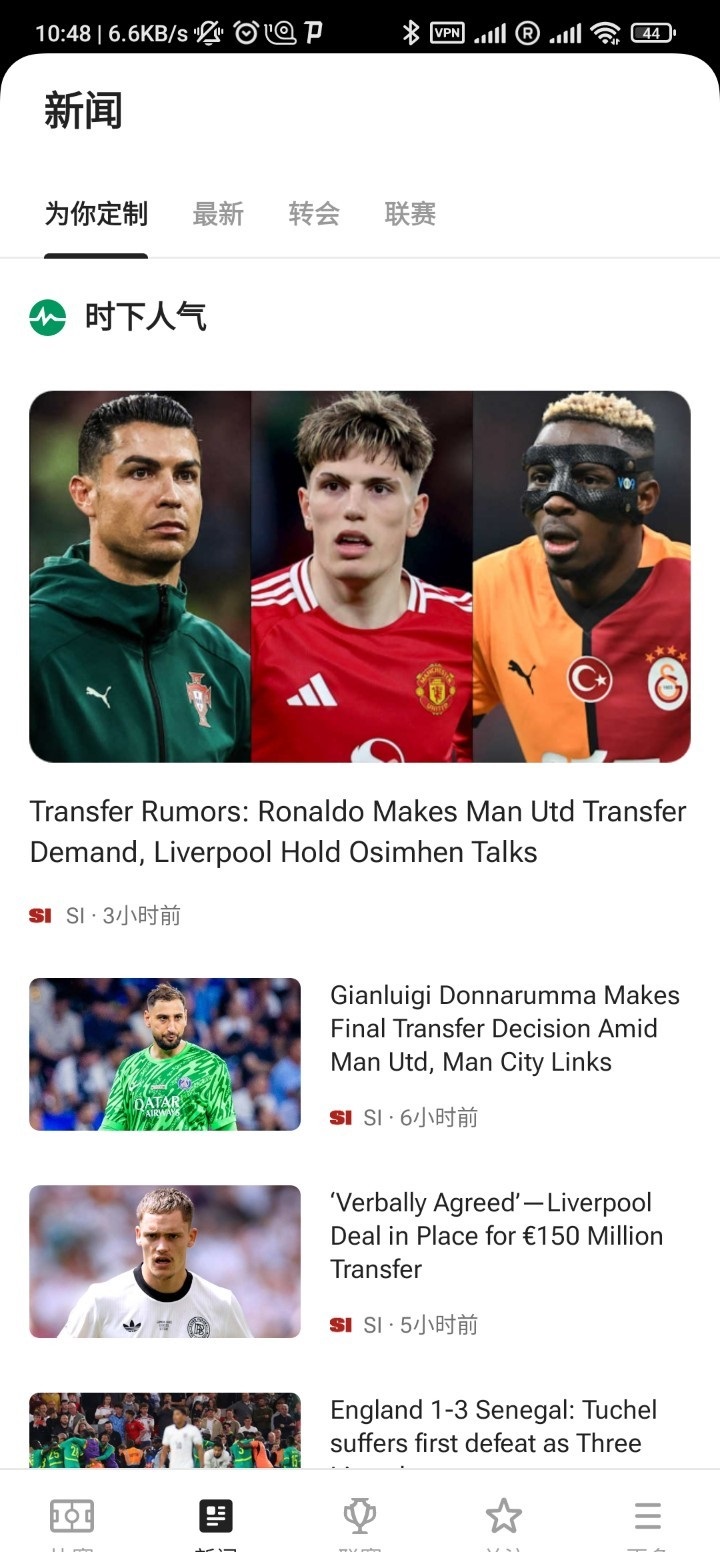Switch to the 最新 tab
720x1552 pixels.
click(218, 214)
